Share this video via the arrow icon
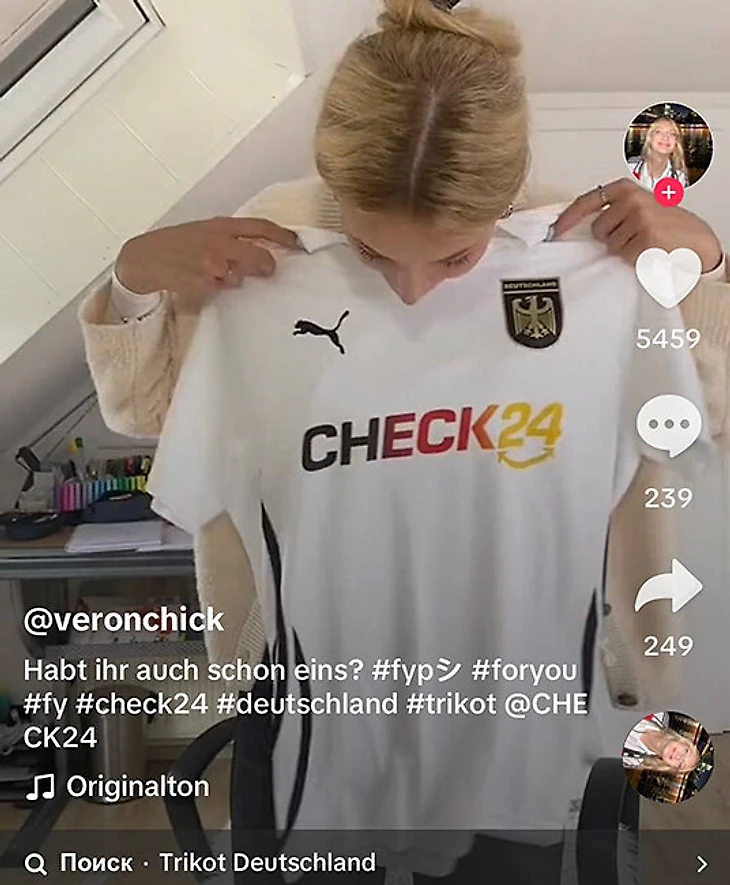The height and width of the screenshot is (885, 730). pos(668,587)
